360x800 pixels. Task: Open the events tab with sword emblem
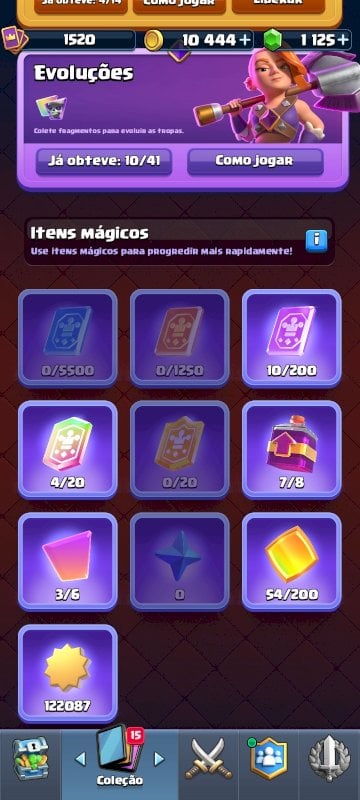329,759
